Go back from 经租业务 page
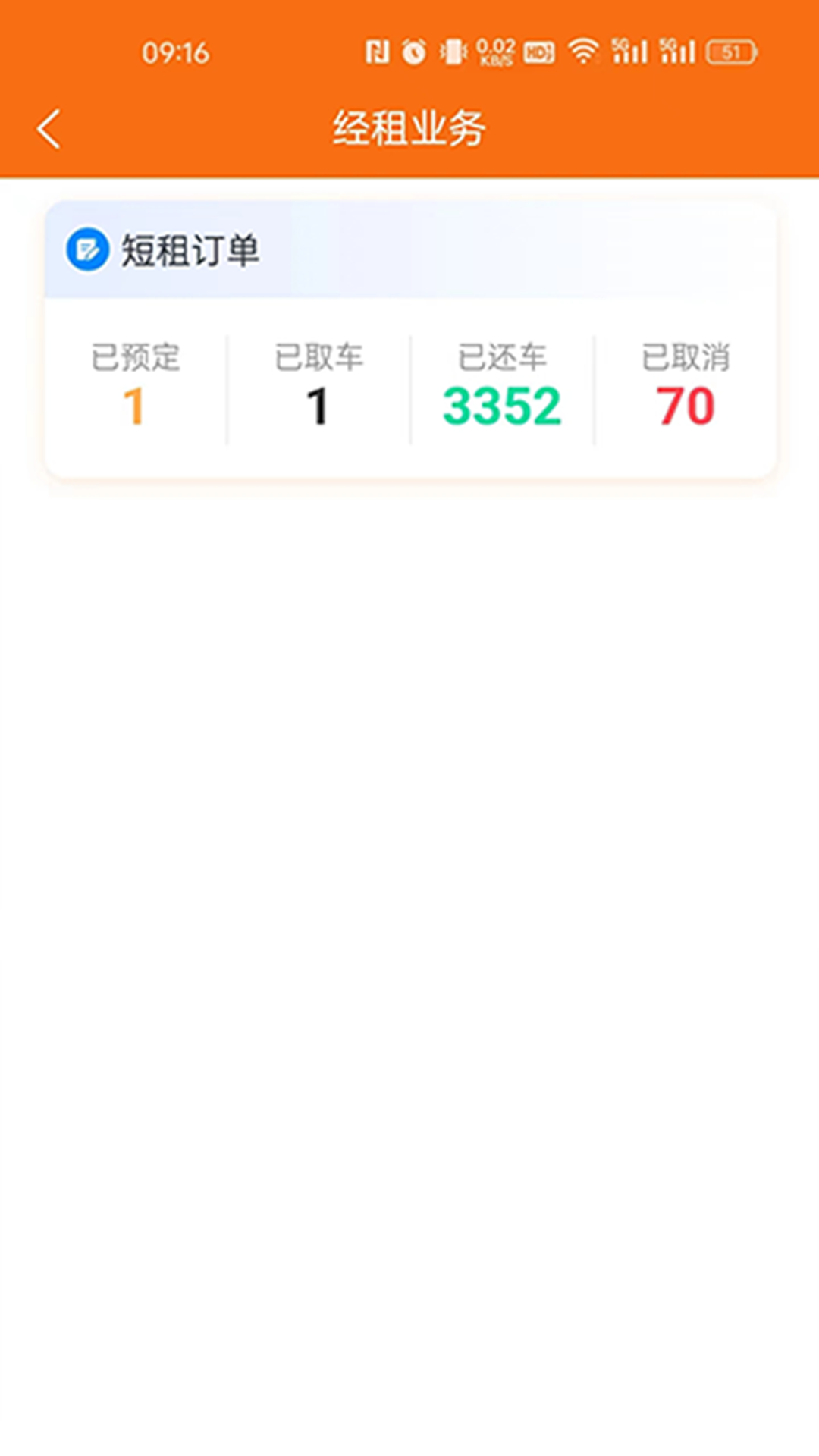This screenshot has width=819, height=1456. [x=49, y=128]
